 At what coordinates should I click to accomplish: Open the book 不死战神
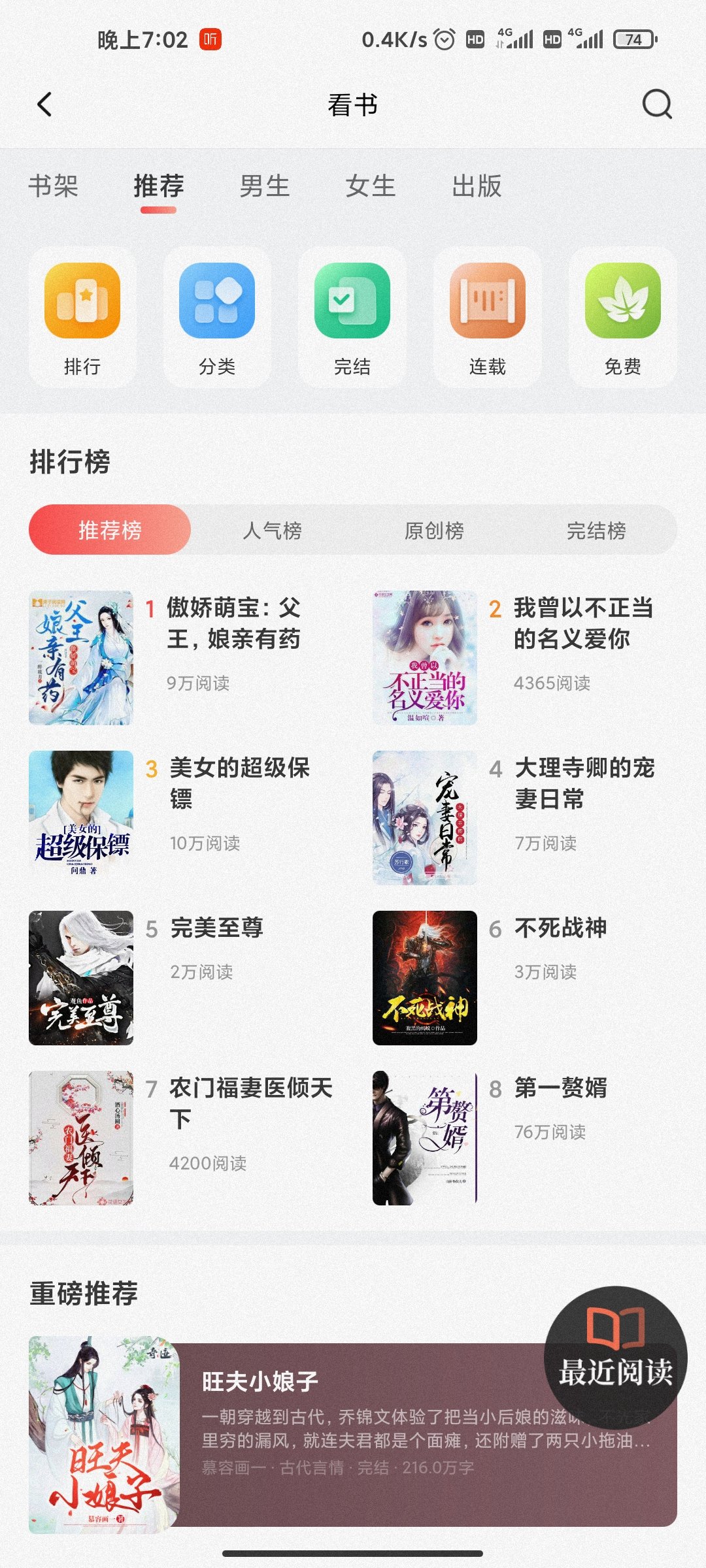pyautogui.click(x=560, y=928)
